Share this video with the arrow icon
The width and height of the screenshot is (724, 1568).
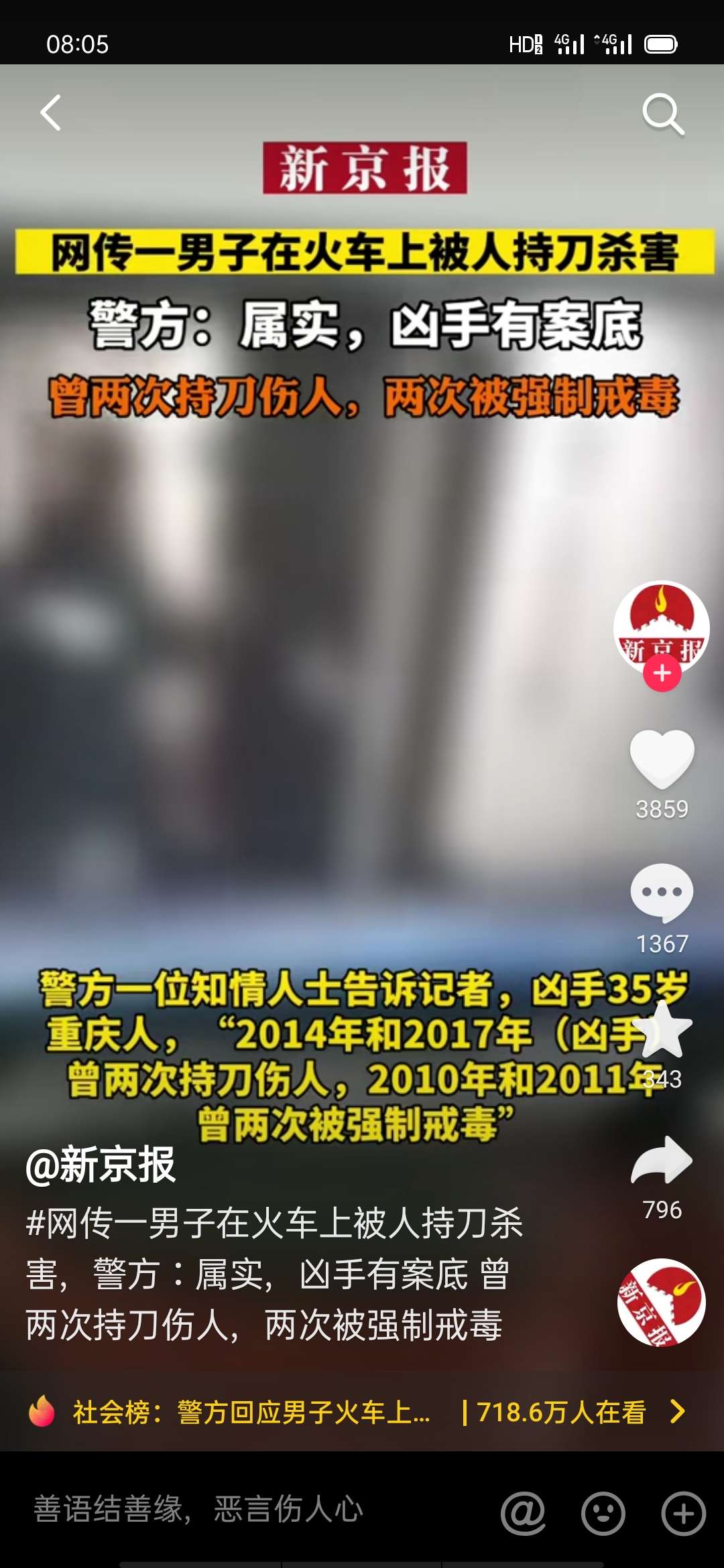662,1161
